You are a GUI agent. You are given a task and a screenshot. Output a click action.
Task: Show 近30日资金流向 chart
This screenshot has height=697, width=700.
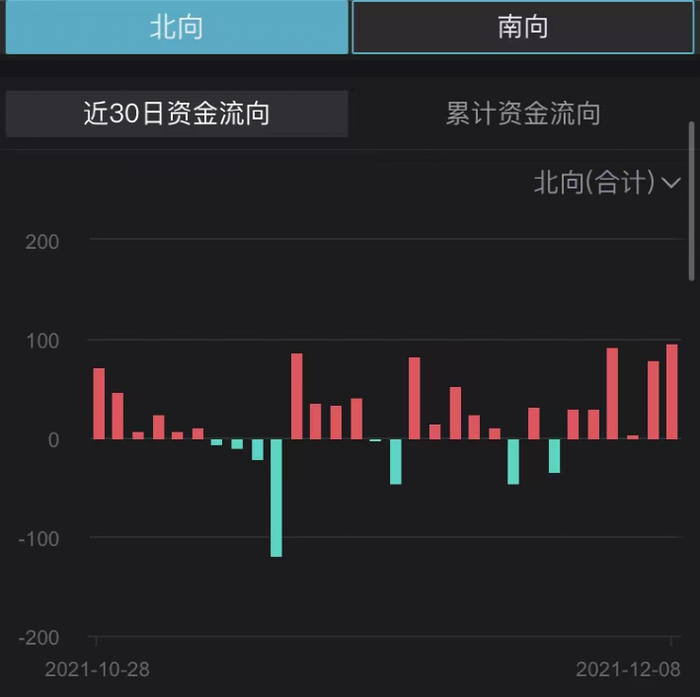(x=177, y=113)
